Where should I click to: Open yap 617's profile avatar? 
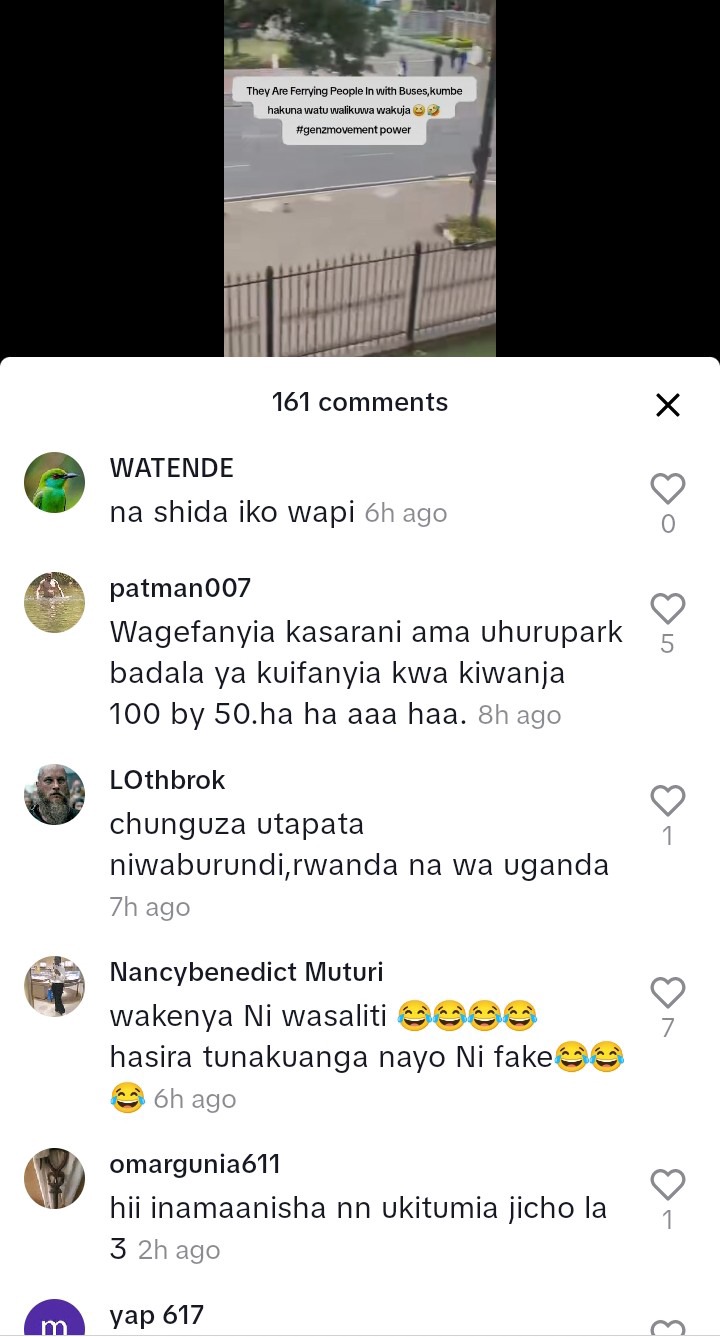pyautogui.click(x=54, y=1322)
